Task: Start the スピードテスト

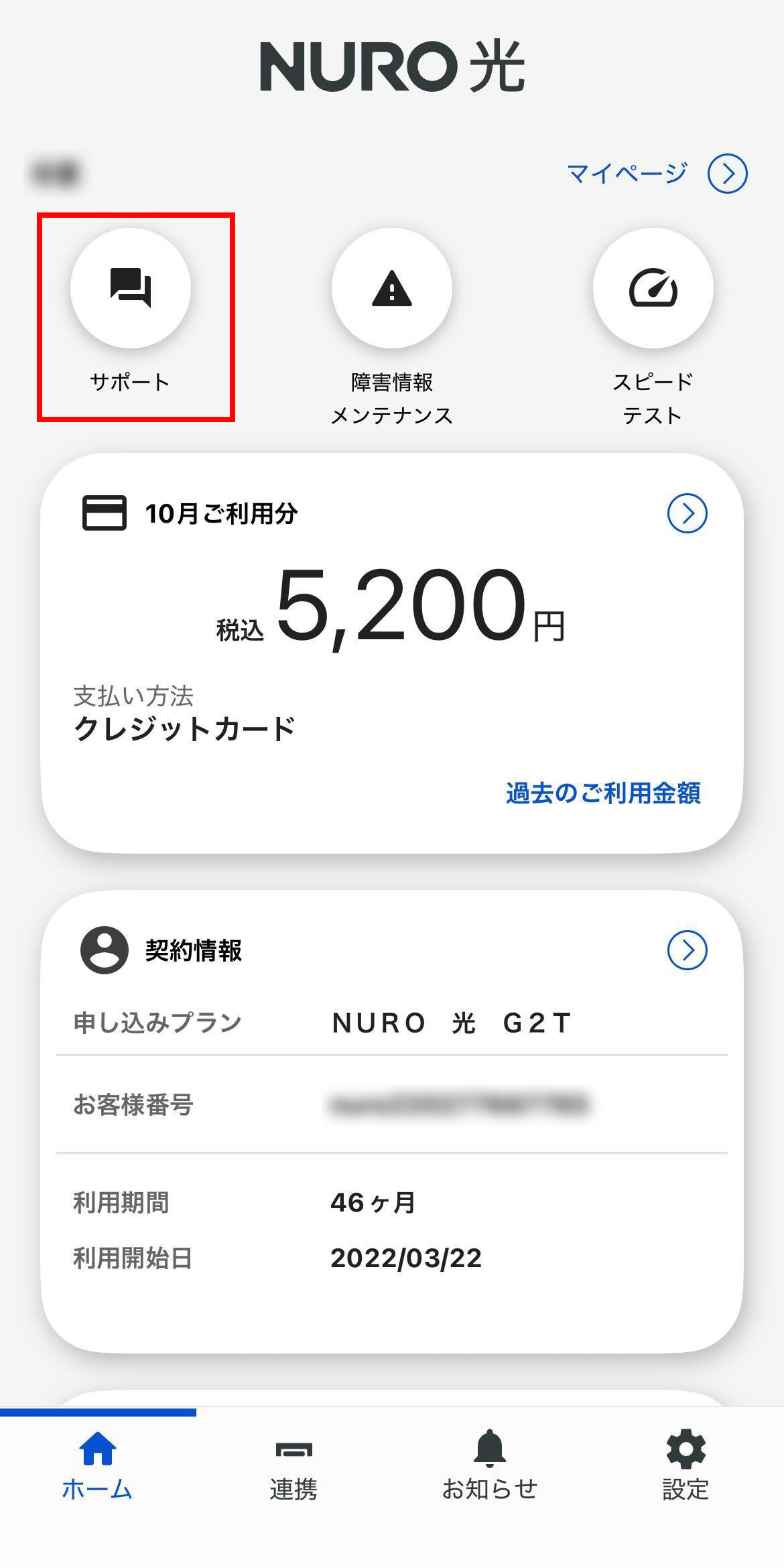Action: (653, 288)
